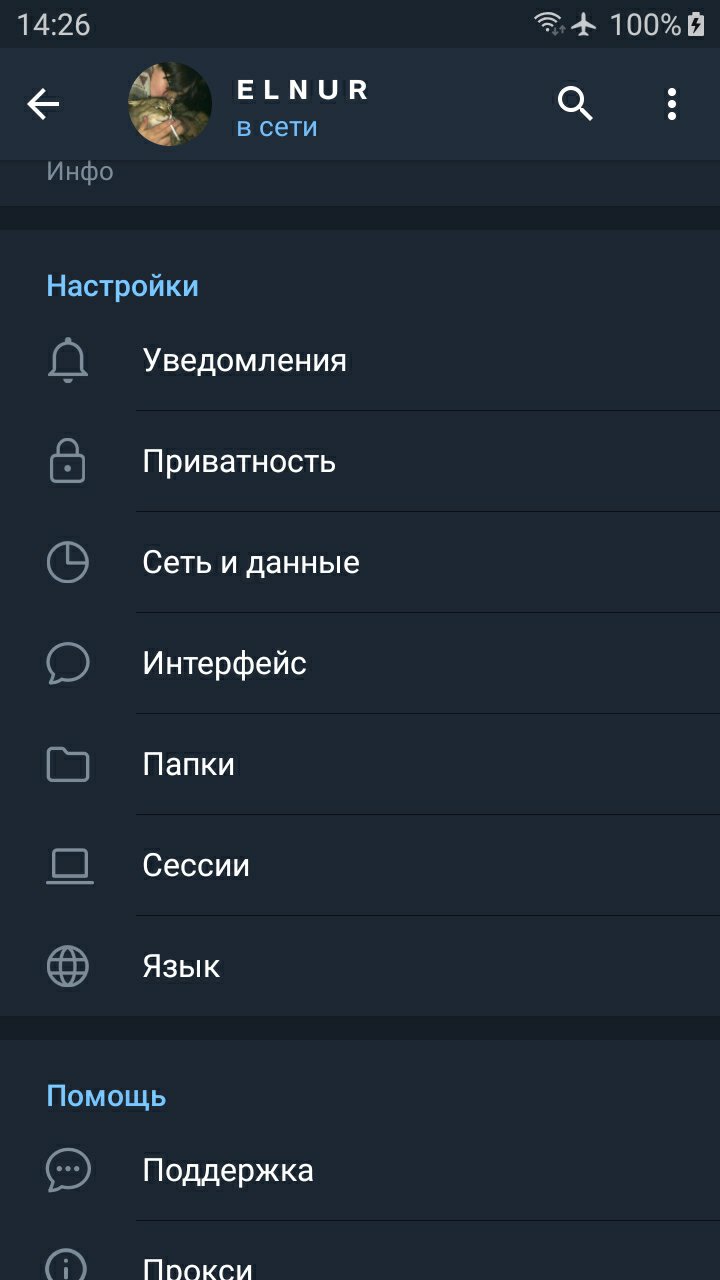Open Поддержка in the help section
This screenshot has height=1280, width=720.
coord(360,1170)
